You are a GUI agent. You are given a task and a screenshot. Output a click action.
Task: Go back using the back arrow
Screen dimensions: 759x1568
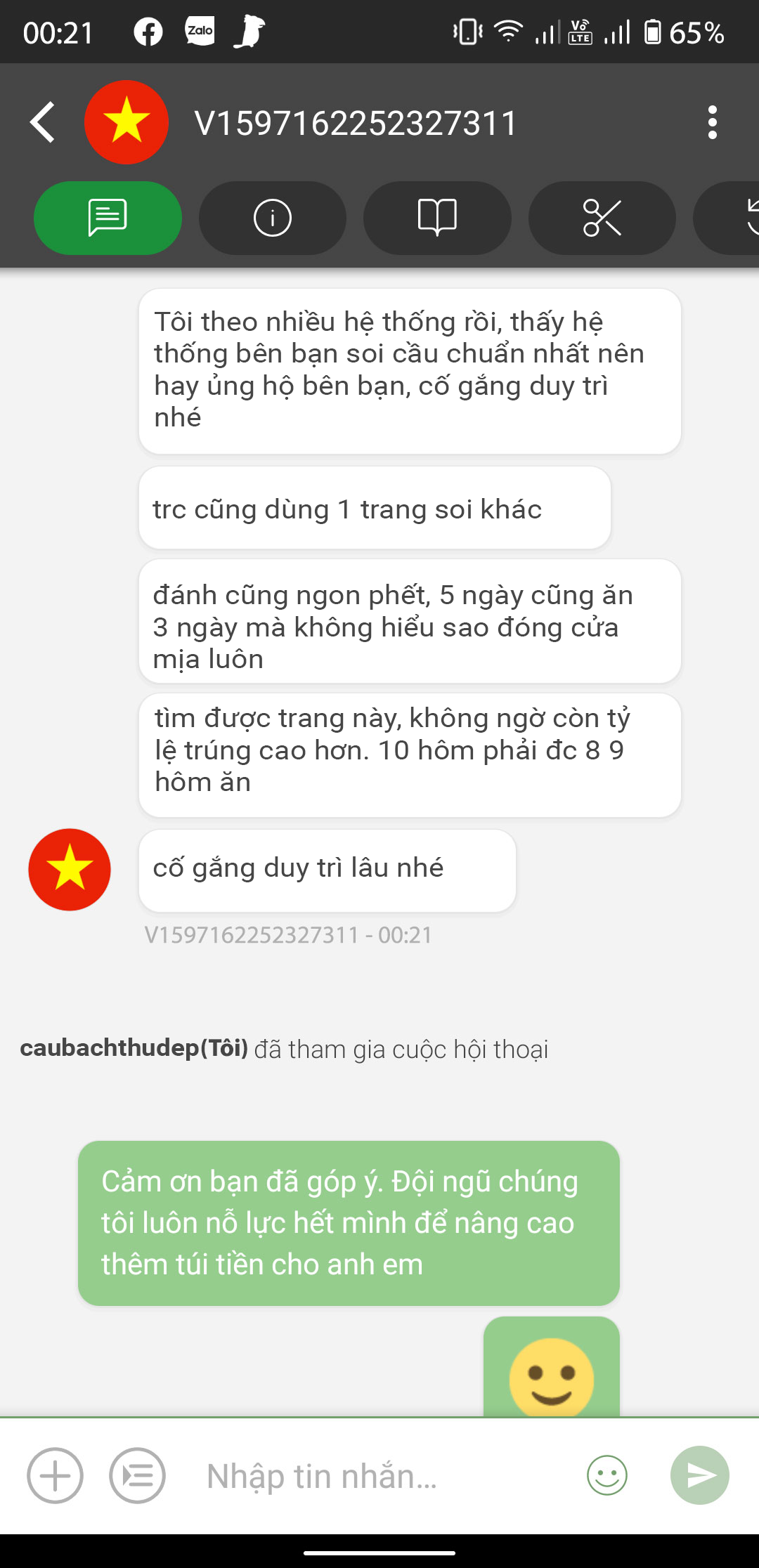pyautogui.click(x=42, y=122)
